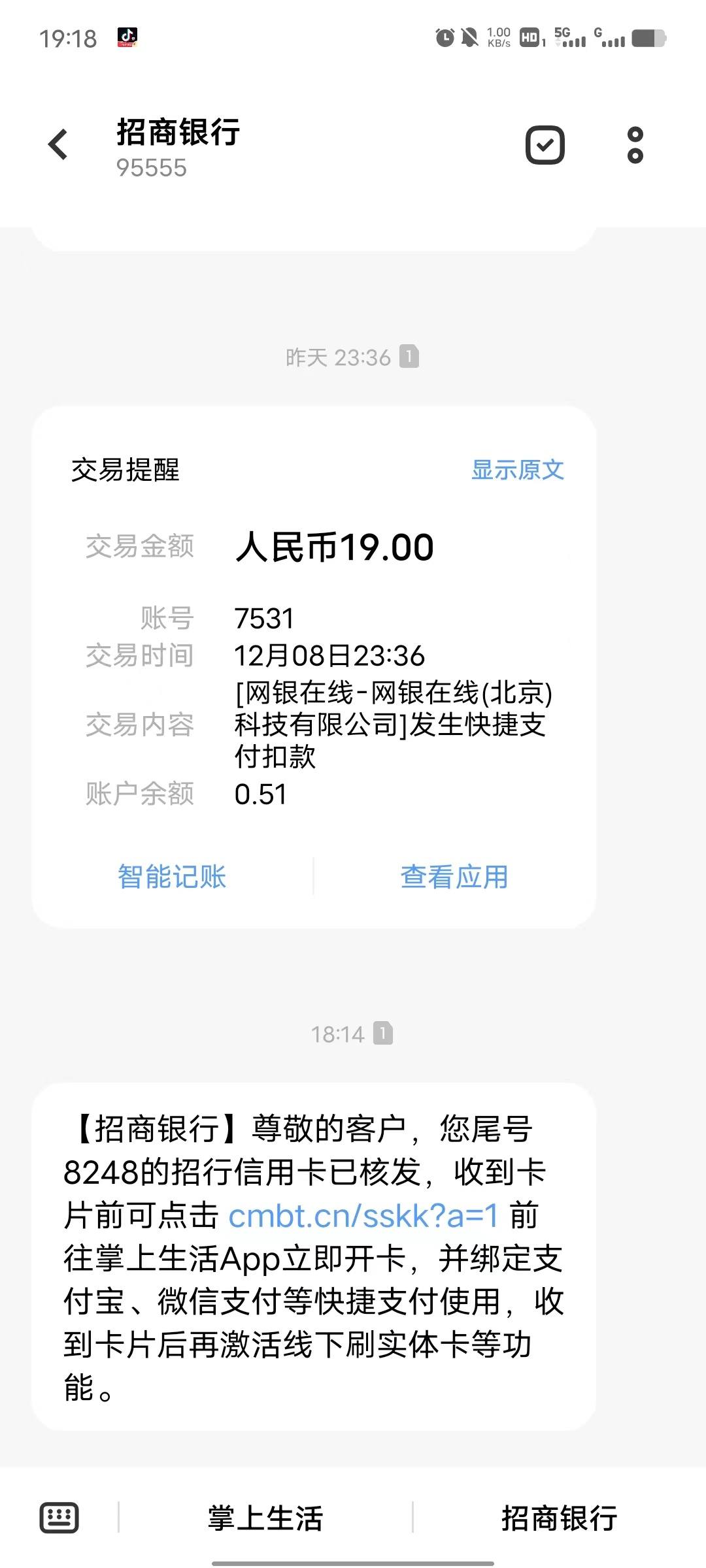
Task: Open the 招商银行 service menu at bottom
Action: point(560,1518)
